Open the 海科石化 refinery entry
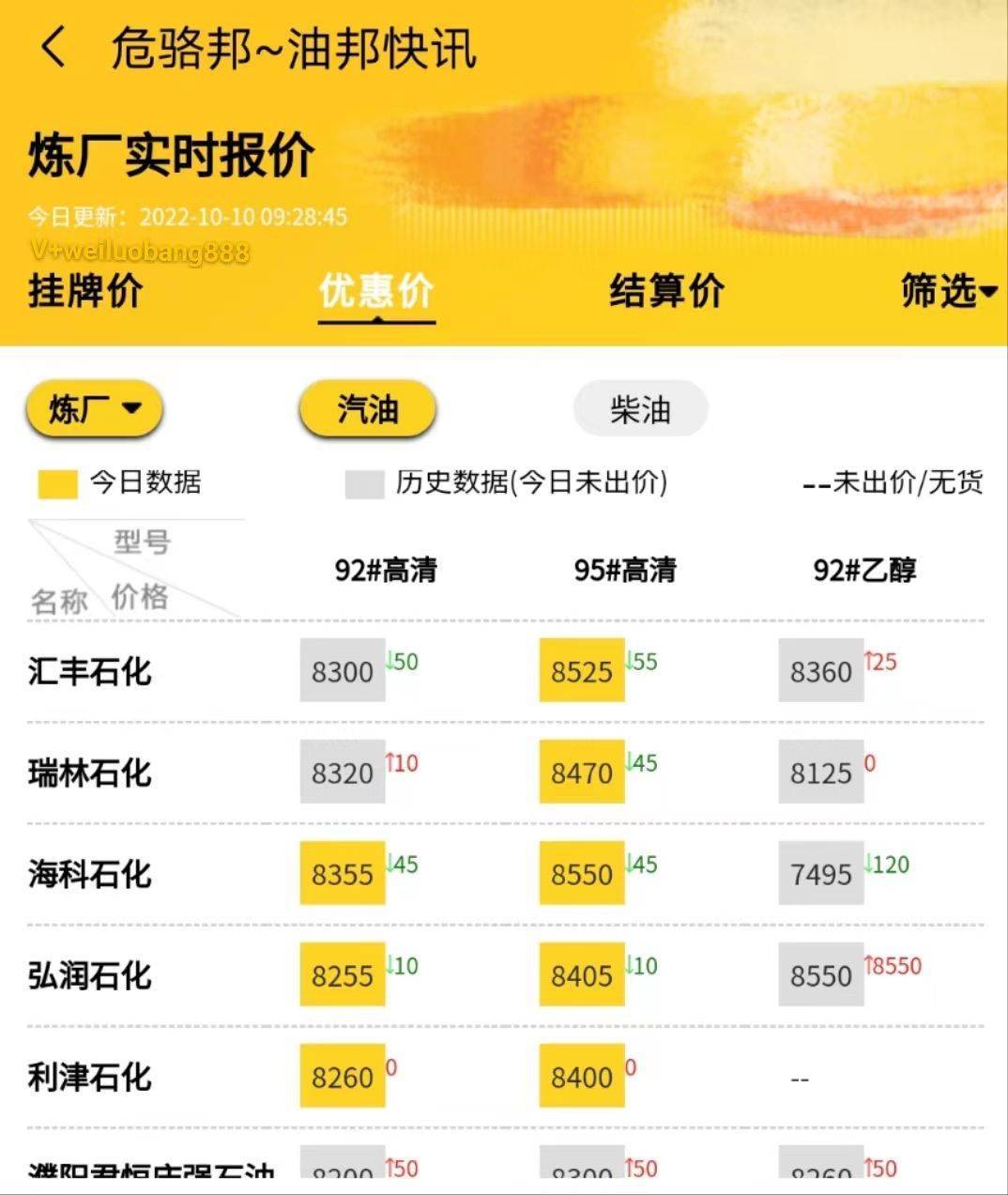This screenshot has width=1008, height=1195. pos(89,873)
